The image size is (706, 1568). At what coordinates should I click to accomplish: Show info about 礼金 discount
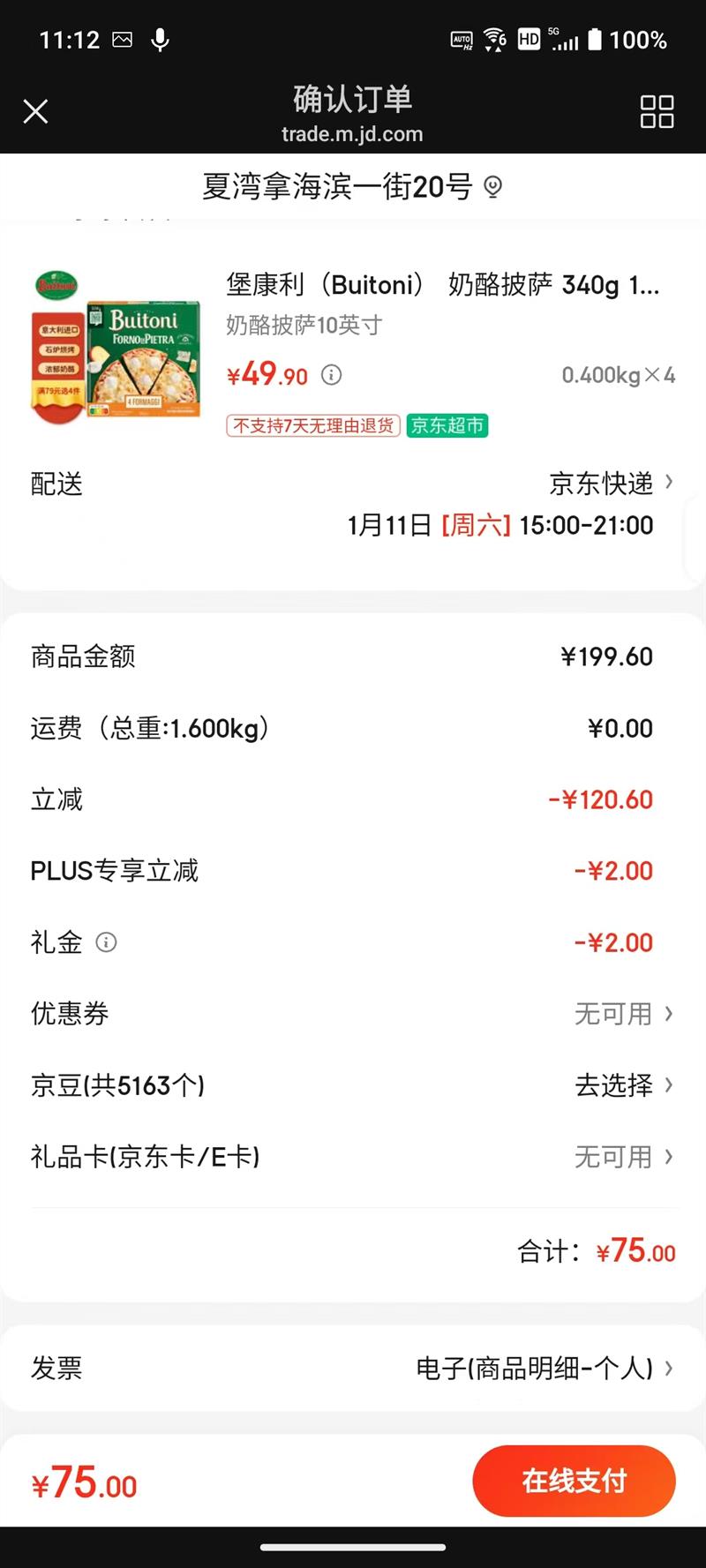click(106, 942)
